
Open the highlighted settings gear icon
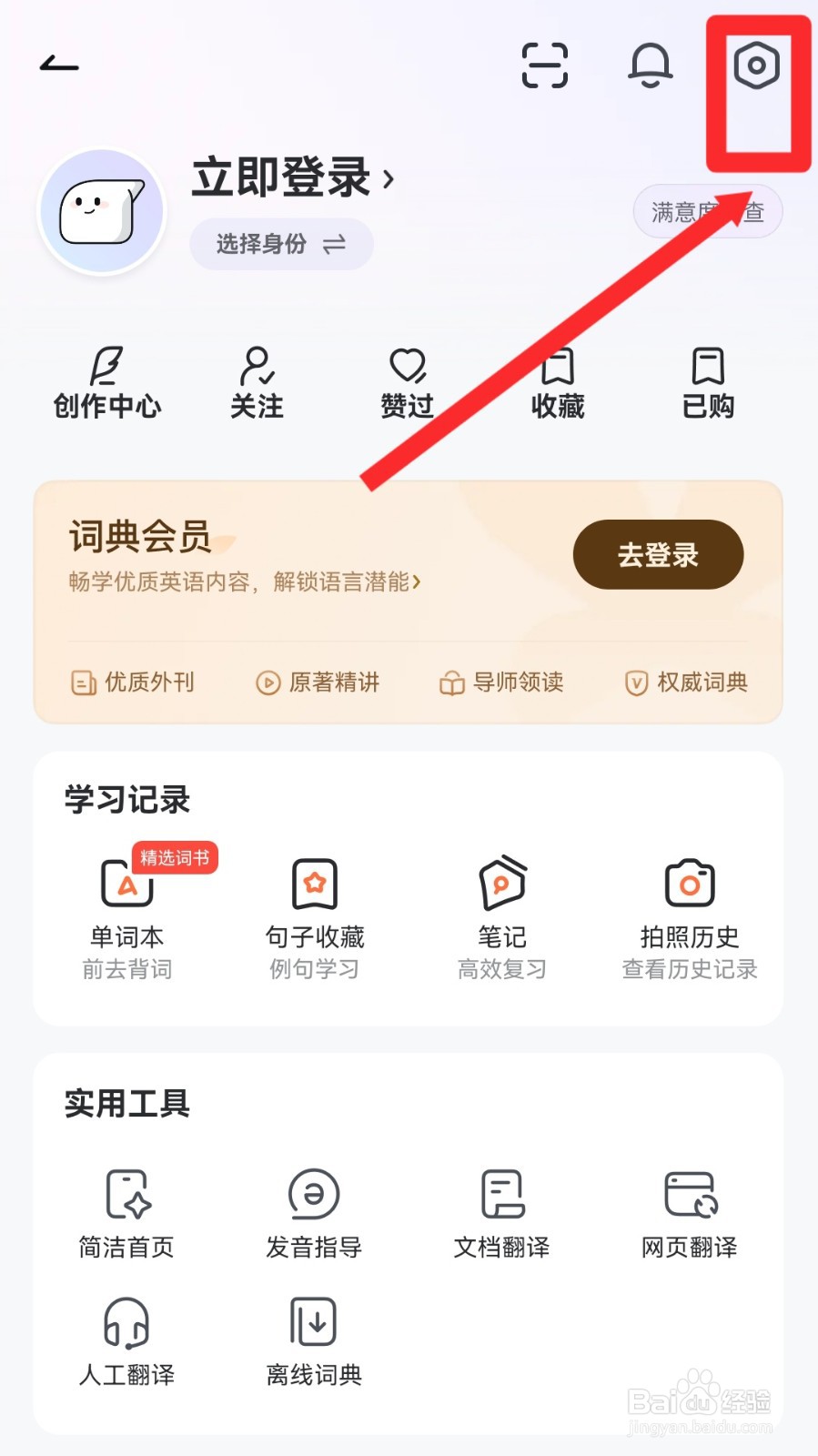[758, 66]
